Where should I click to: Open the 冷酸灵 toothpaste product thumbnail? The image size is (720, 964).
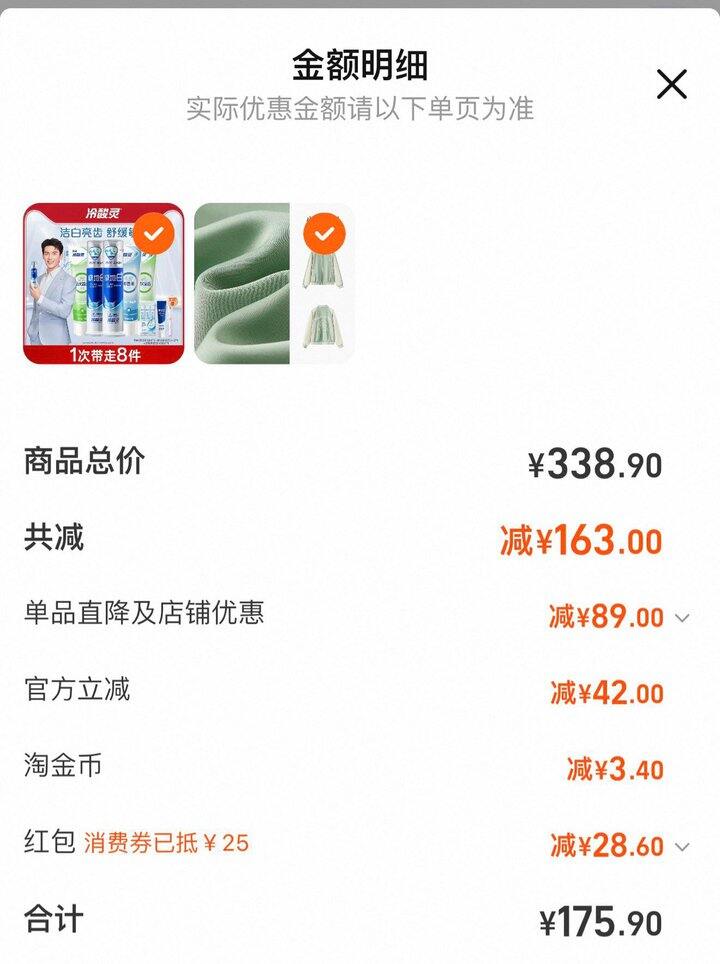[104, 284]
